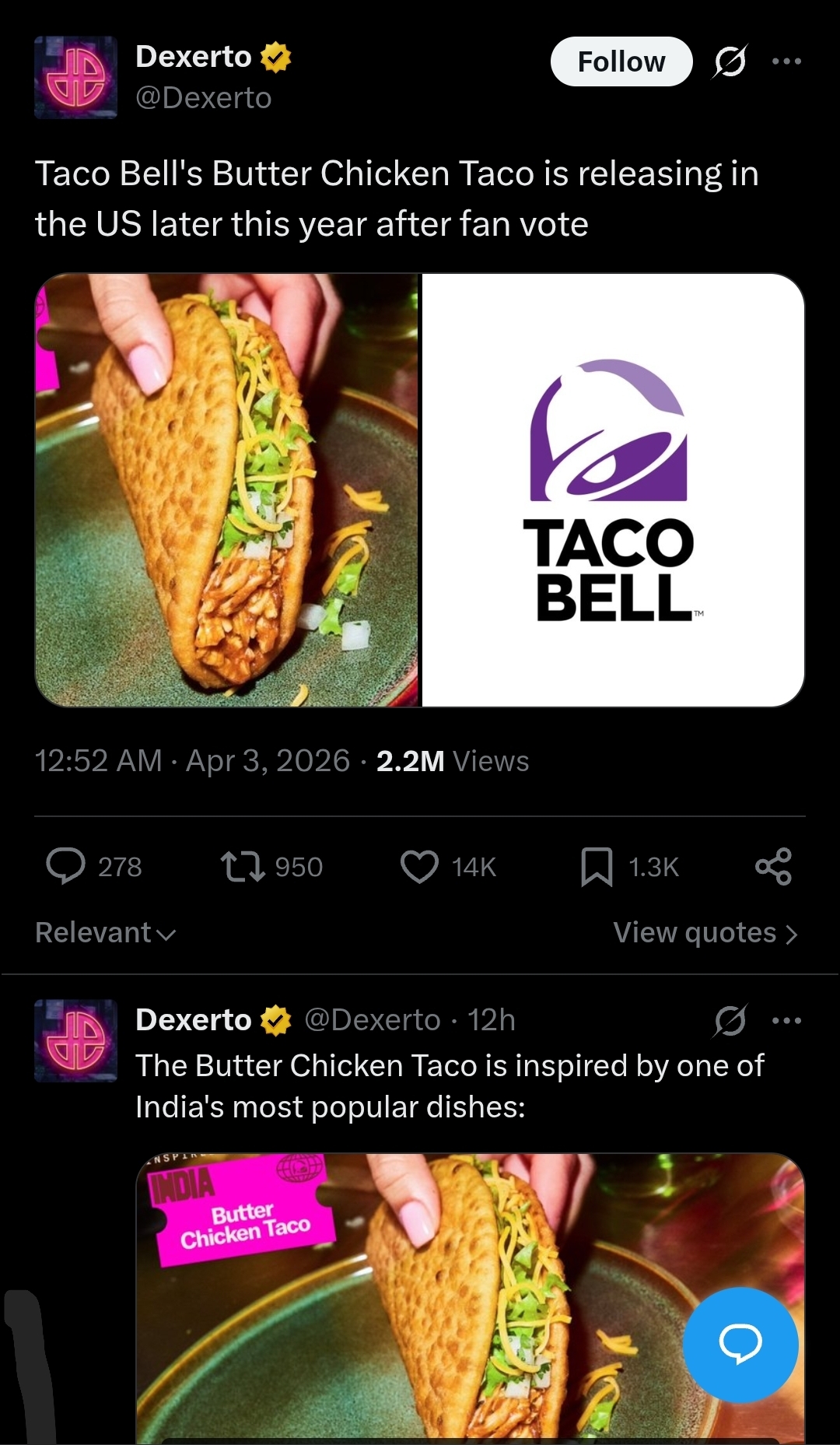Open the India Butter Chicken Taco image

[x=471, y=1298]
